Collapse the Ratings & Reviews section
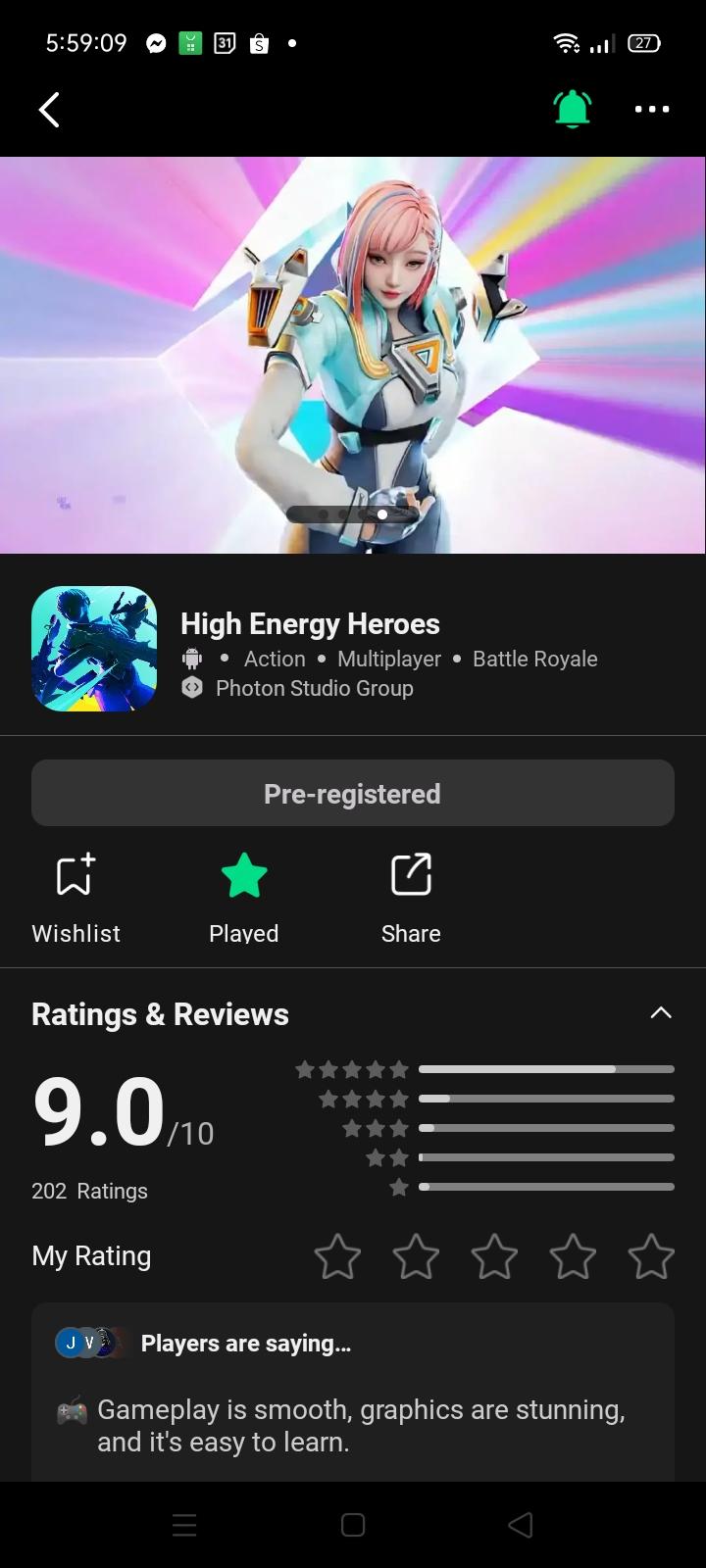The width and height of the screenshot is (706, 1568). click(x=661, y=1013)
